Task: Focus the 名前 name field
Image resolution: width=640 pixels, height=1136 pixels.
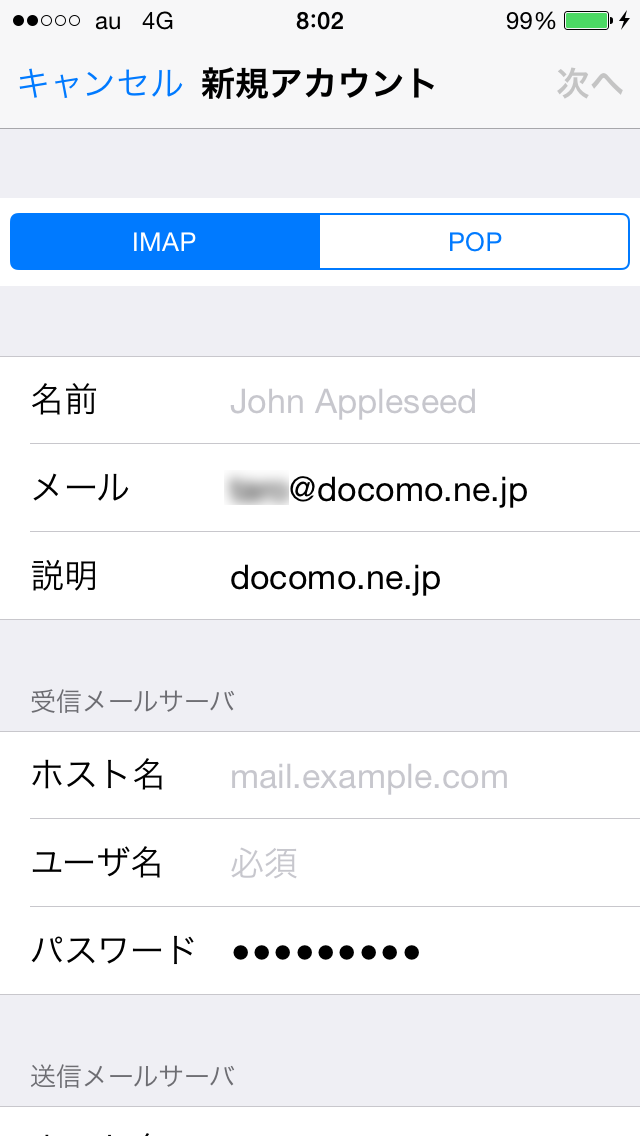Action: click(420, 401)
